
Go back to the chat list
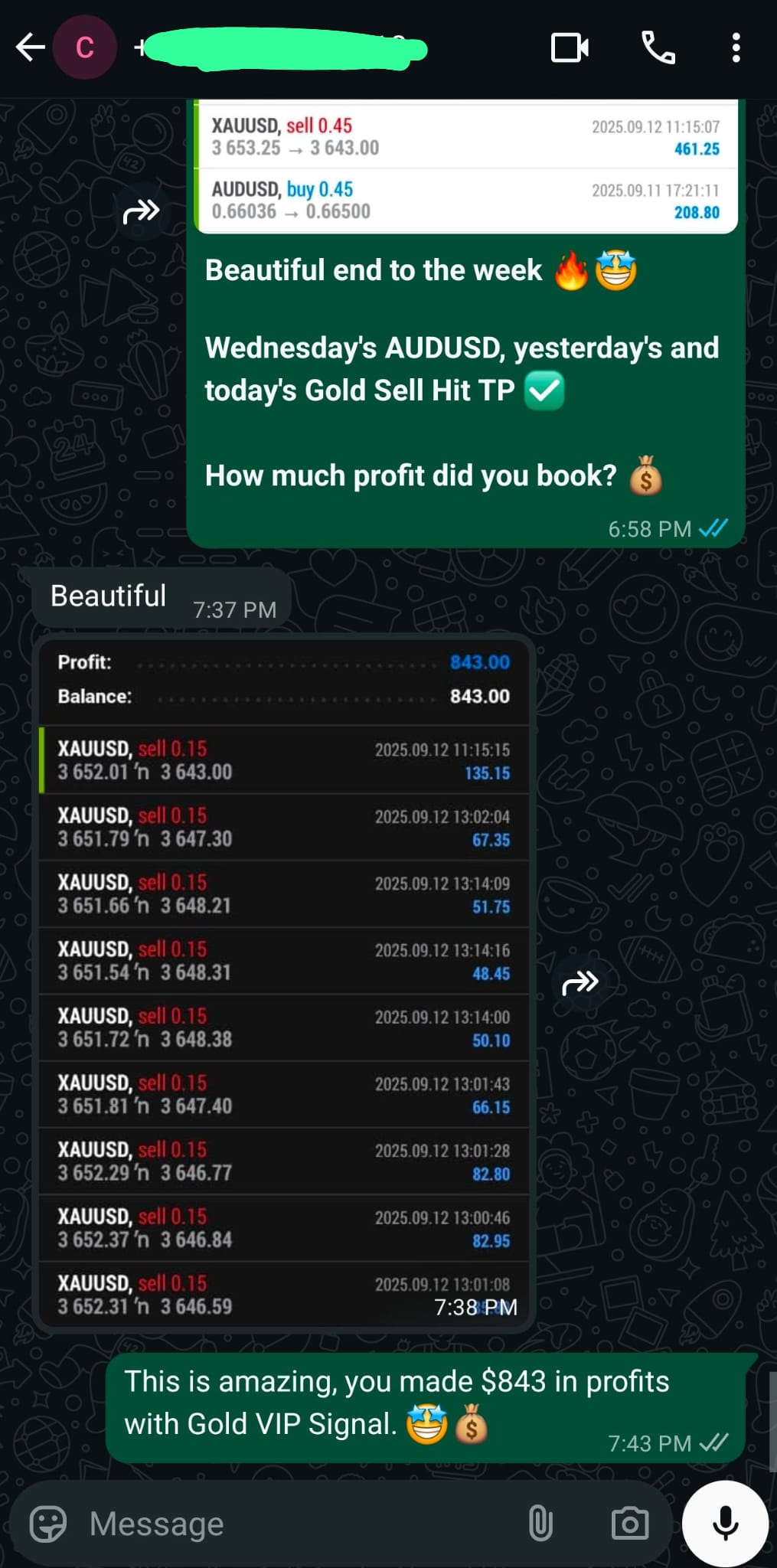point(31,47)
